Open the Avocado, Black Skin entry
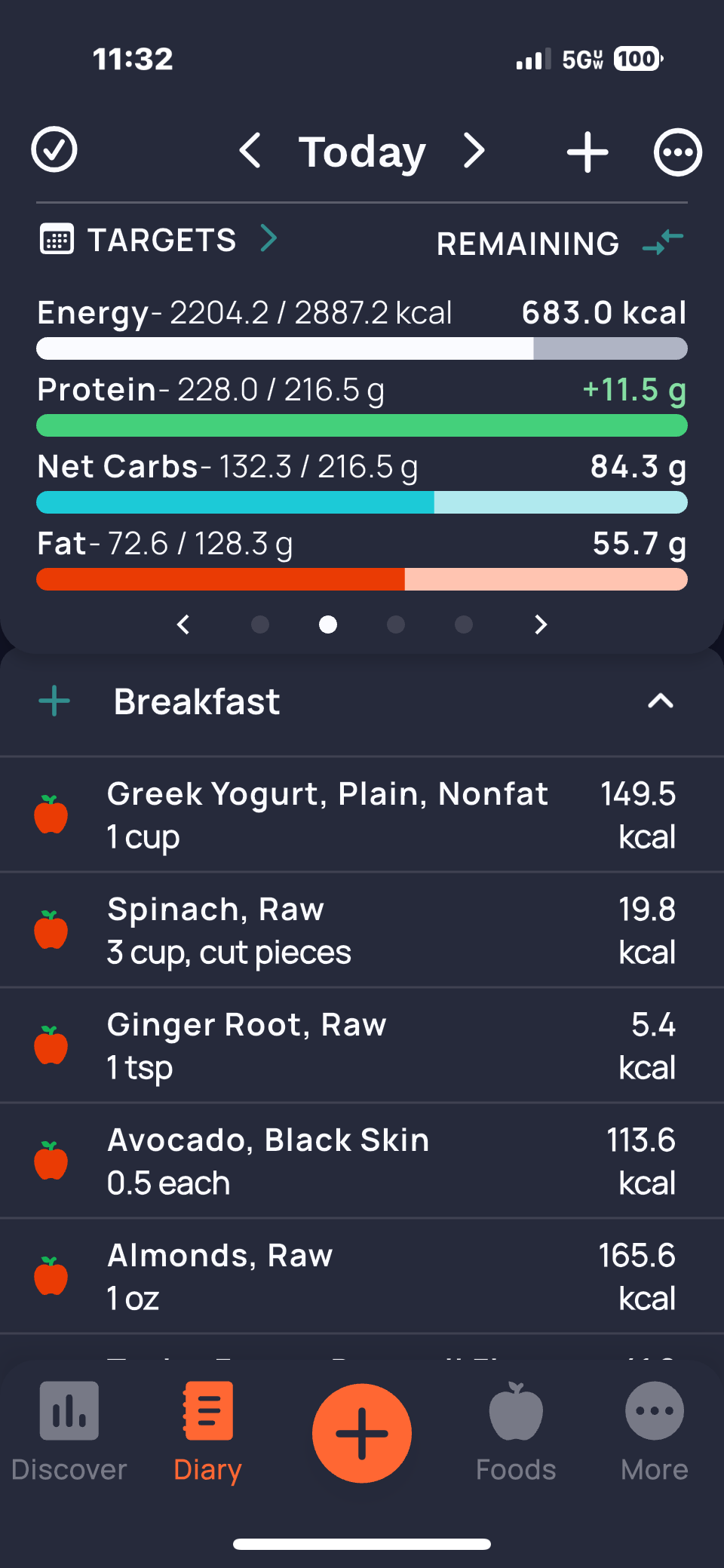Screen dimensions: 724x1568 pyautogui.click(x=362, y=1161)
